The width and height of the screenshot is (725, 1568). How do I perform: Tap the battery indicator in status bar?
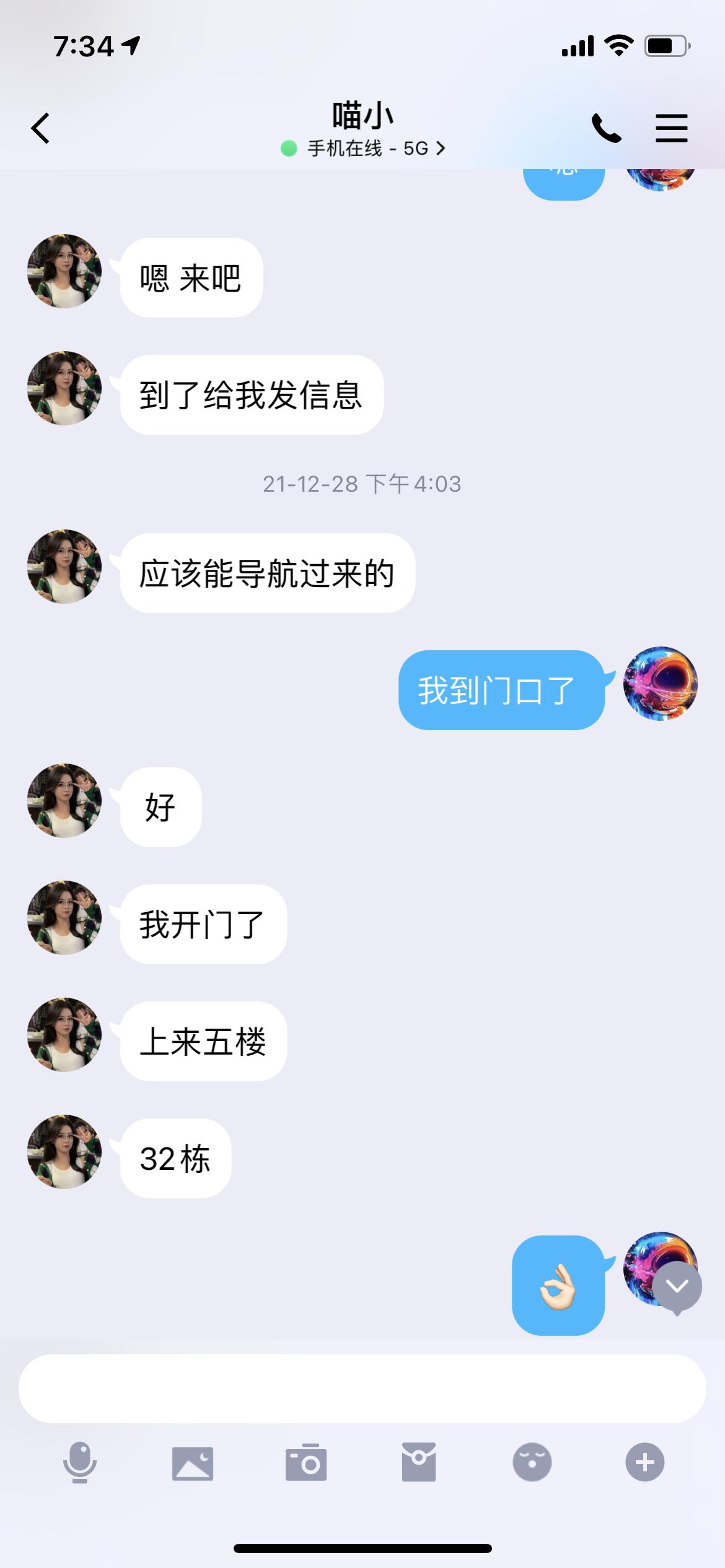coord(668,45)
